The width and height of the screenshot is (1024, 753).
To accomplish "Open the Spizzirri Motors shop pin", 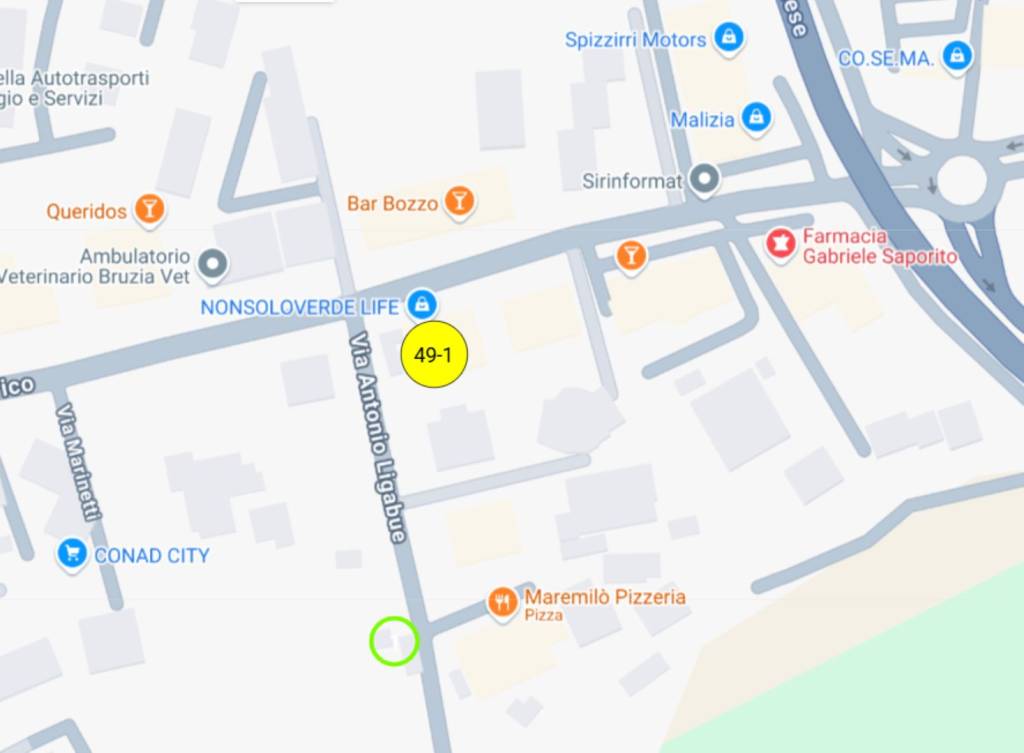I will 729,38.
